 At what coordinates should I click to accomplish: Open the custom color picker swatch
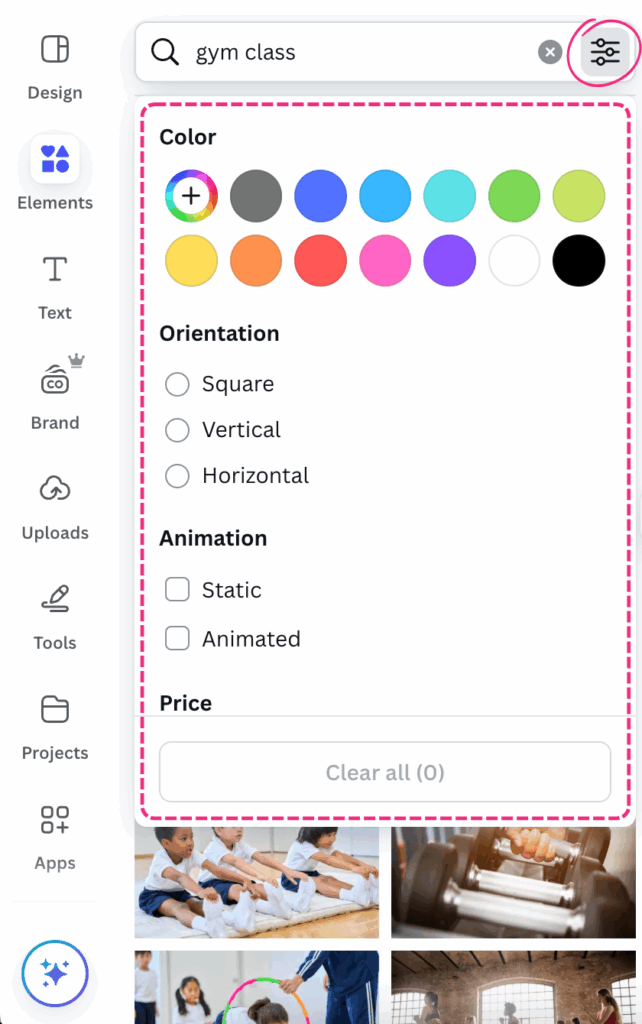[x=191, y=195]
